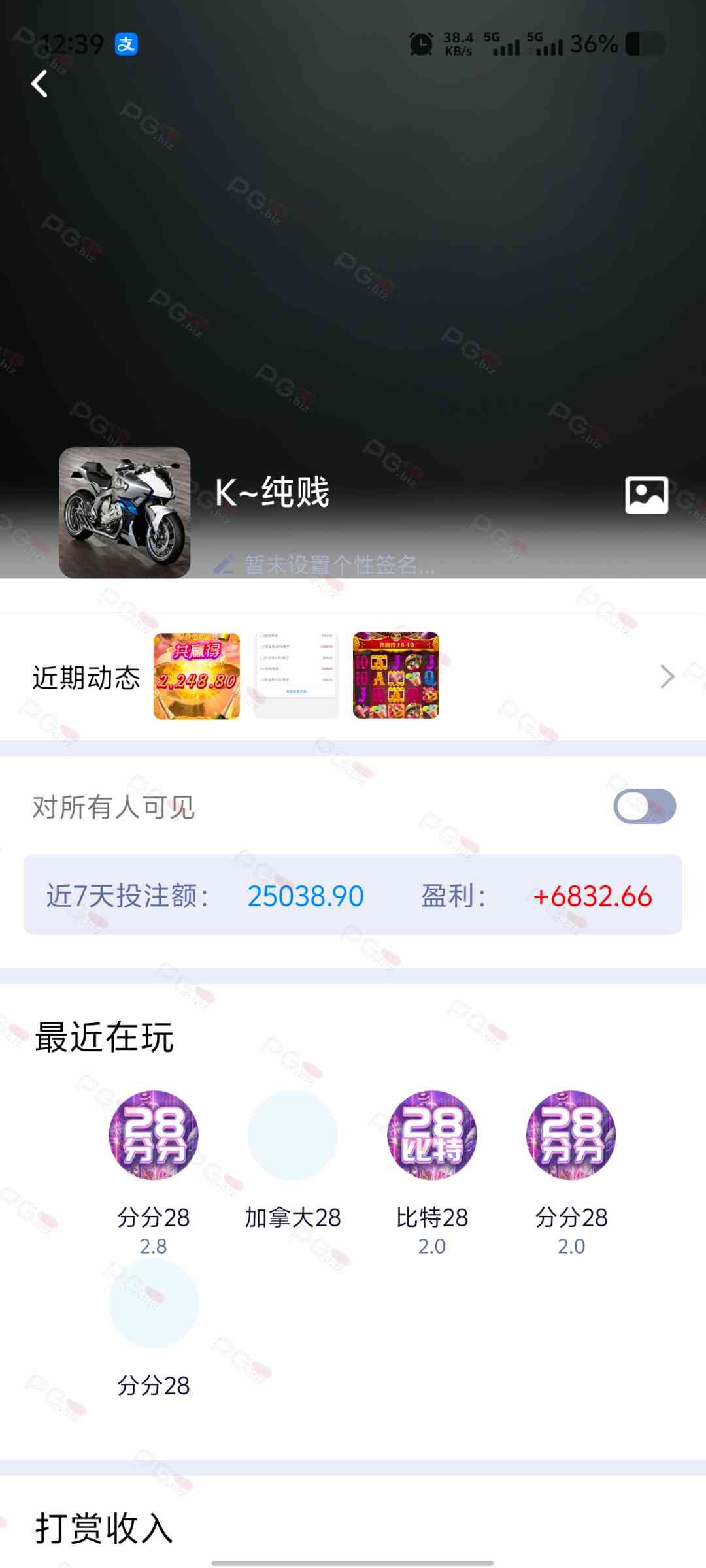This screenshot has height=1568, width=706.
Task: Open the 分分28 game rated 2.0
Action: (x=571, y=1135)
